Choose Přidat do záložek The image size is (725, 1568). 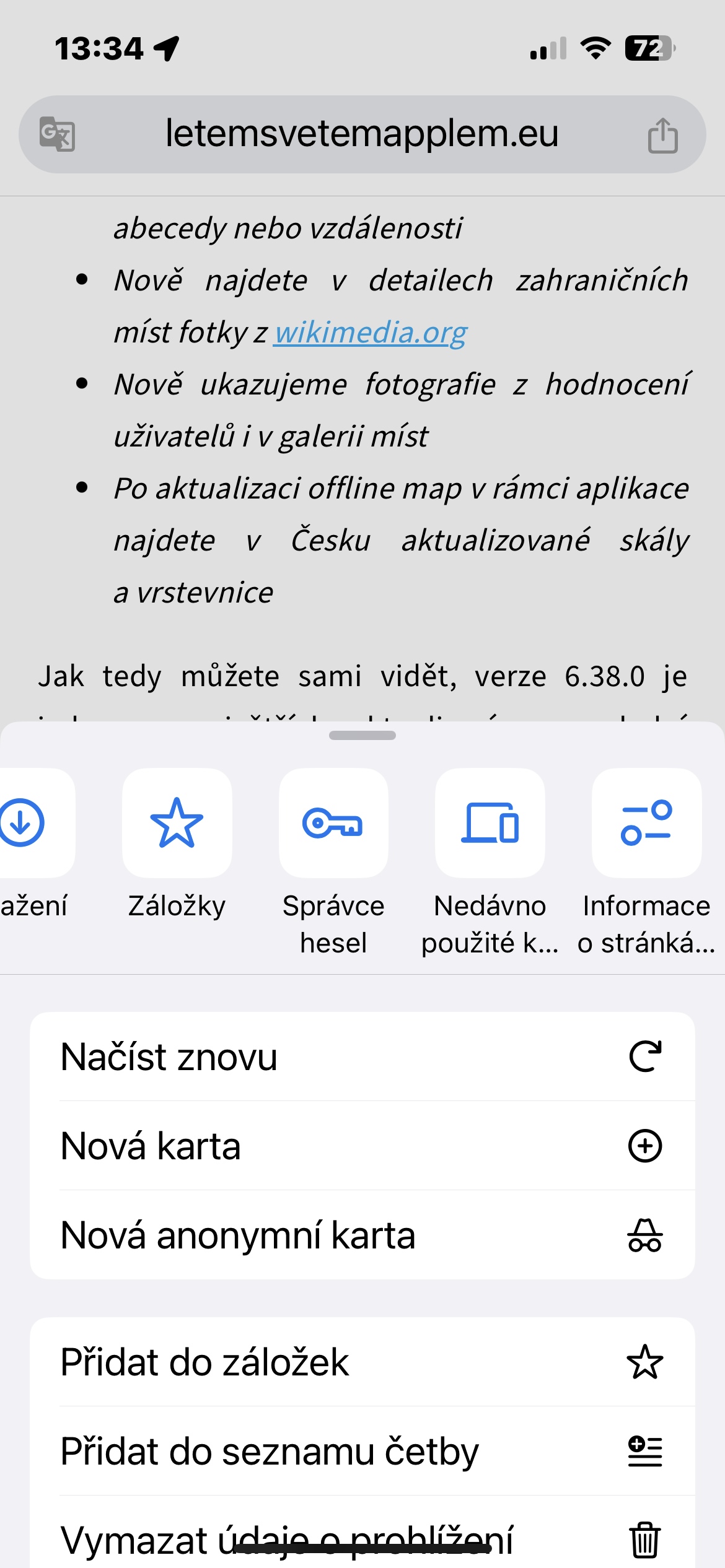coord(362,1362)
